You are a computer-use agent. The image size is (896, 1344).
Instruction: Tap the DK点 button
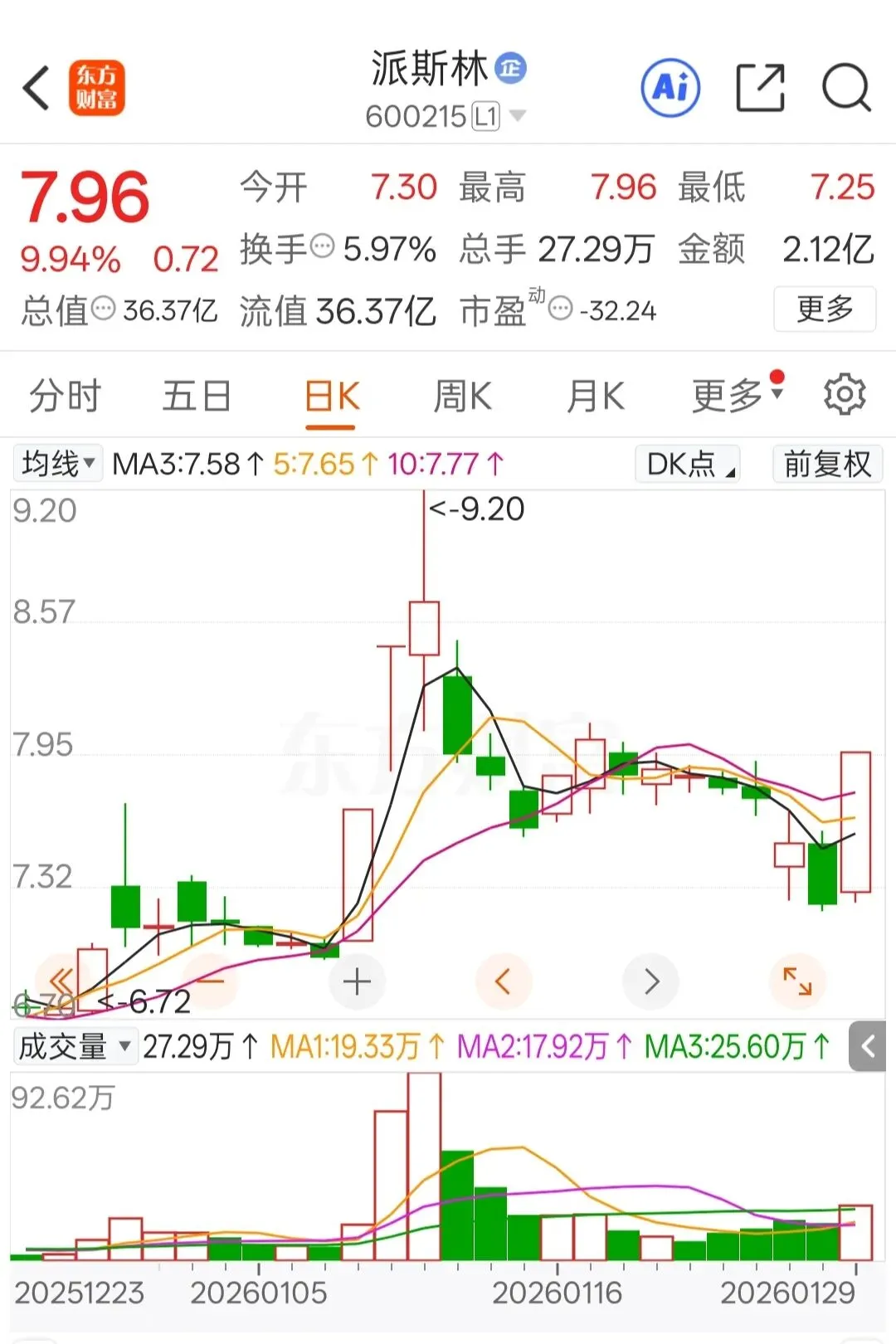[688, 464]
